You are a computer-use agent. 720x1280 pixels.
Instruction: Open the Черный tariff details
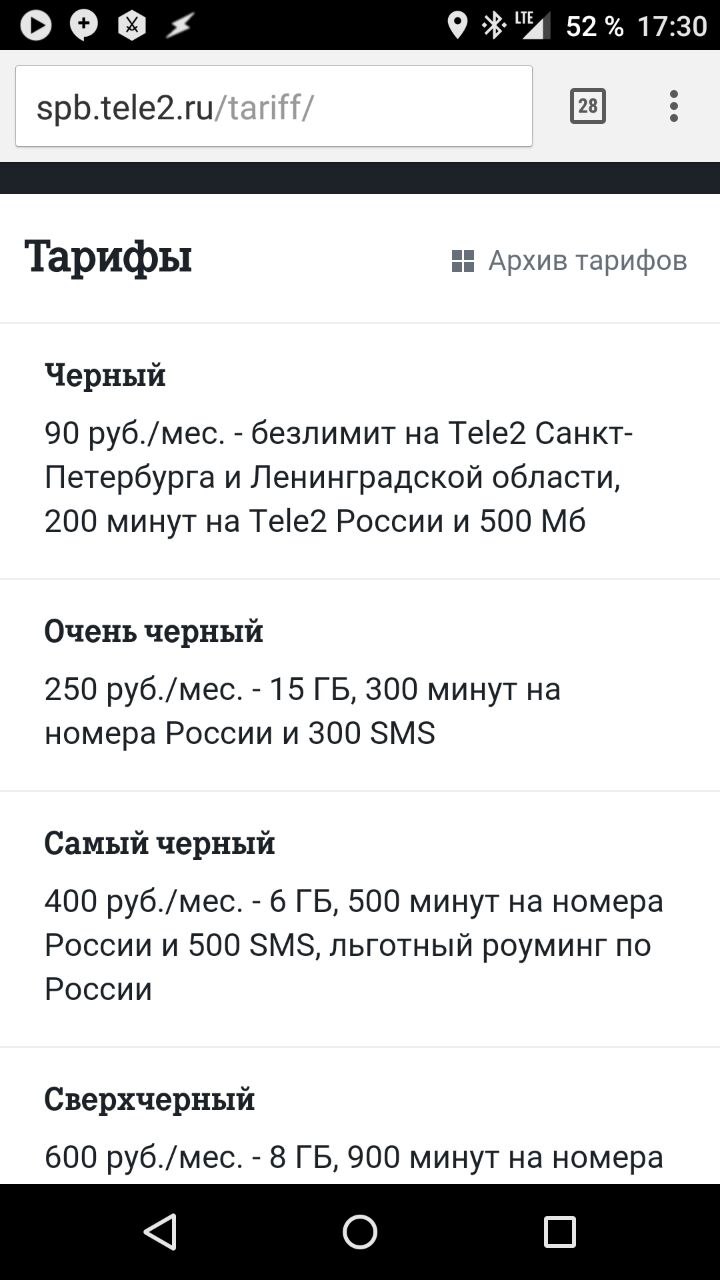(x=105, y=376)
